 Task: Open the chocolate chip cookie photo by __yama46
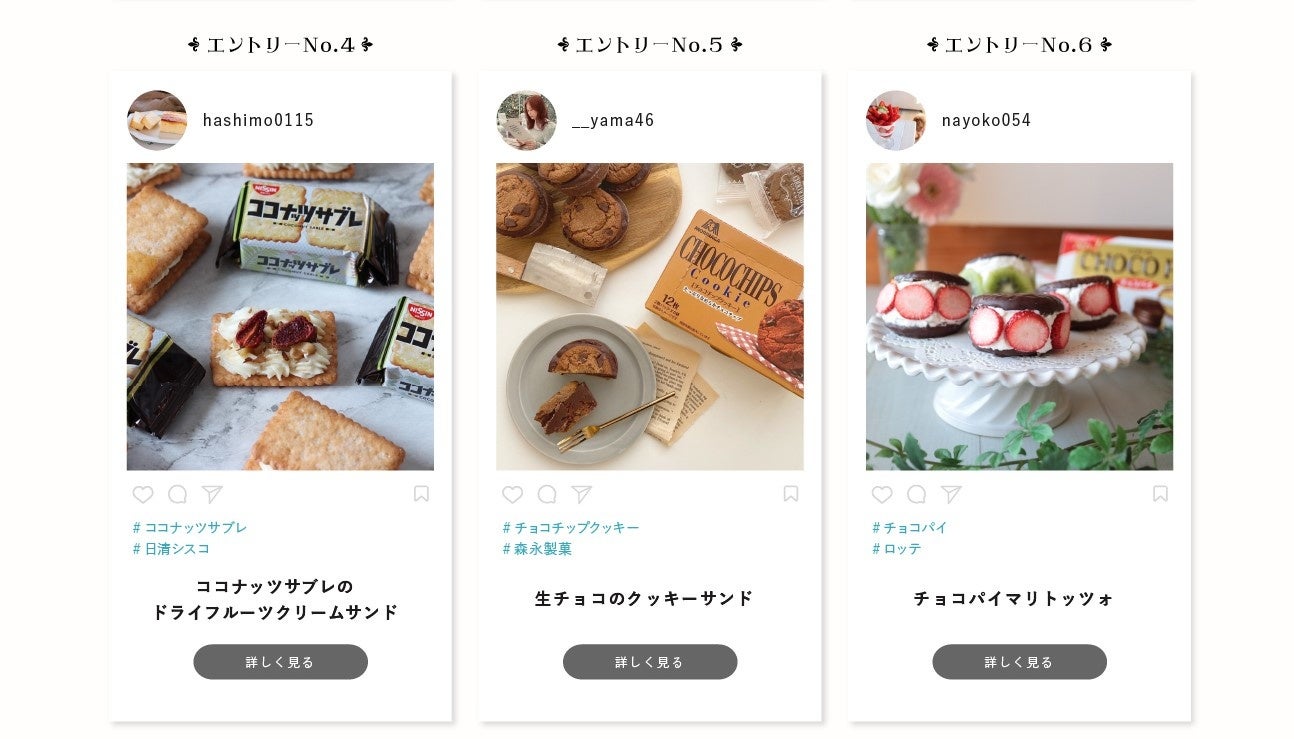pyautogui.click(x=650, y=316)
